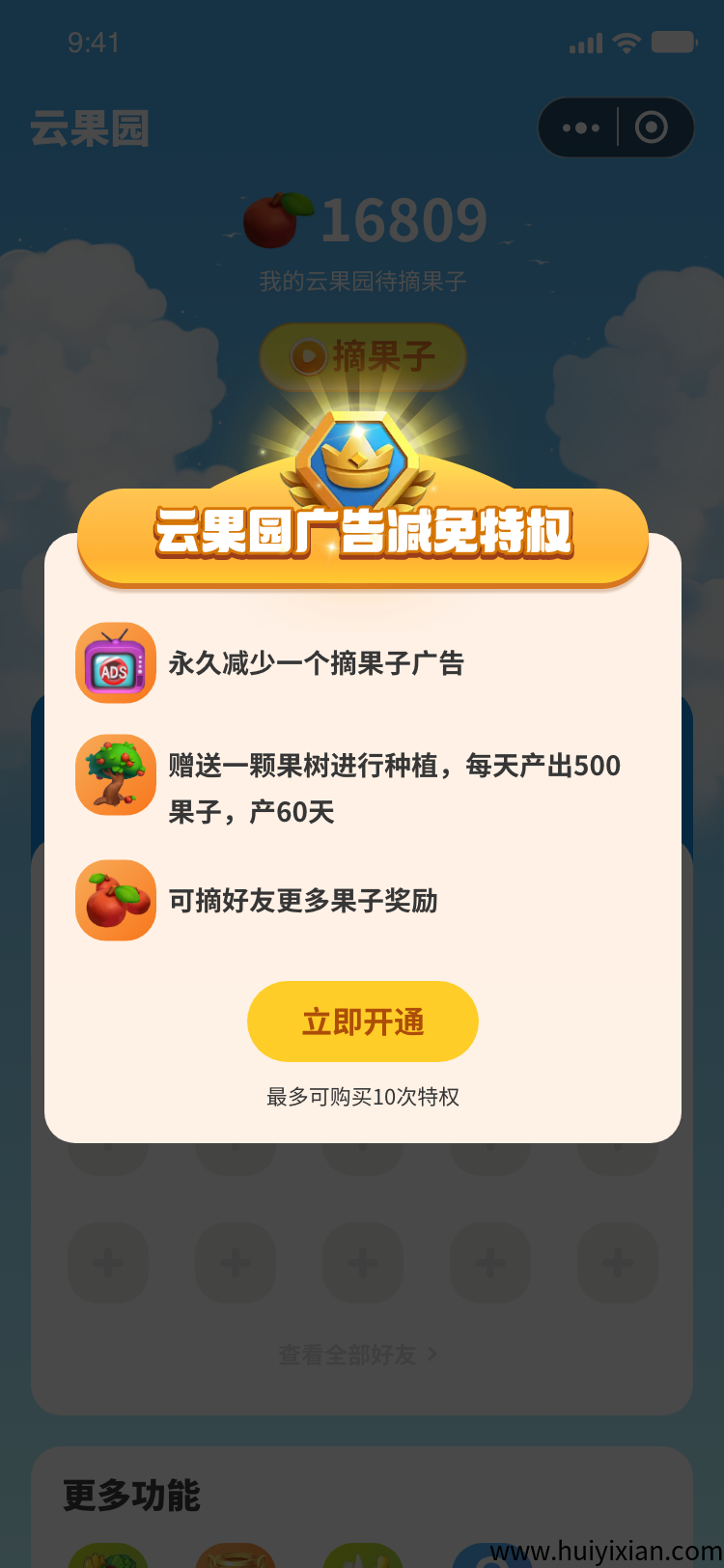Tap the Wi-Fi icon in the status bar
This screenshot has height=1568, width=724.
click(626, 42)
